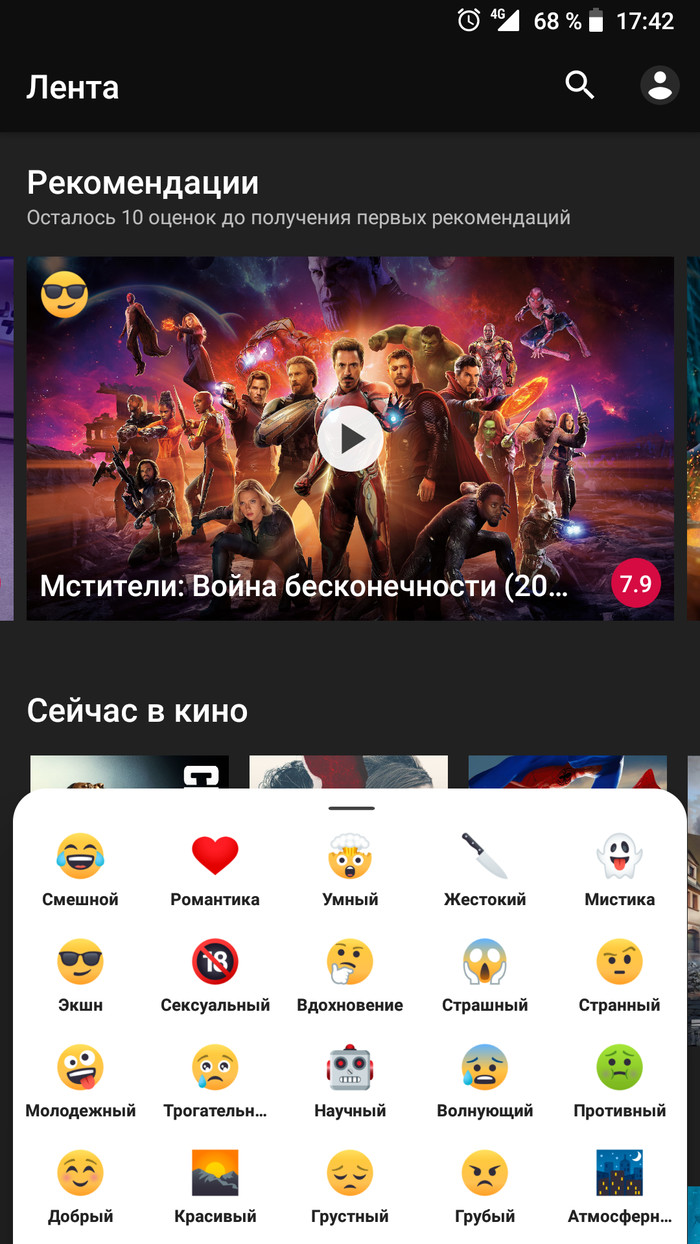Pick the Сексуальный category
Screen dimensions: 700x1244
215,974
